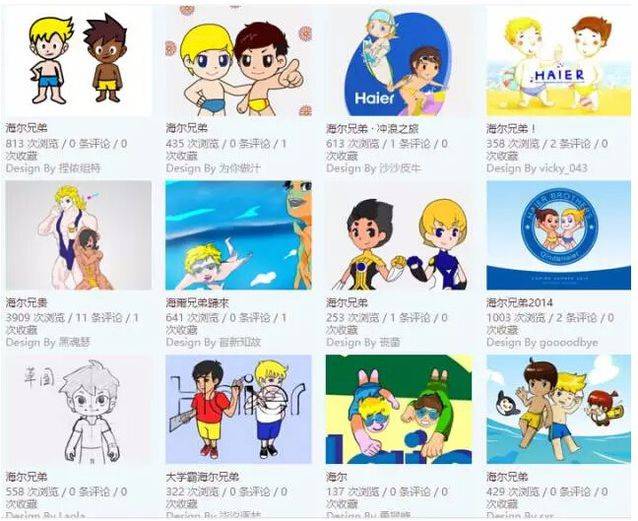Select the 海尔兄弟 design with 253 views
Image resolution: width=638 pixels, height=521 pixels.
pyautogui.click(x=398, y=236)
